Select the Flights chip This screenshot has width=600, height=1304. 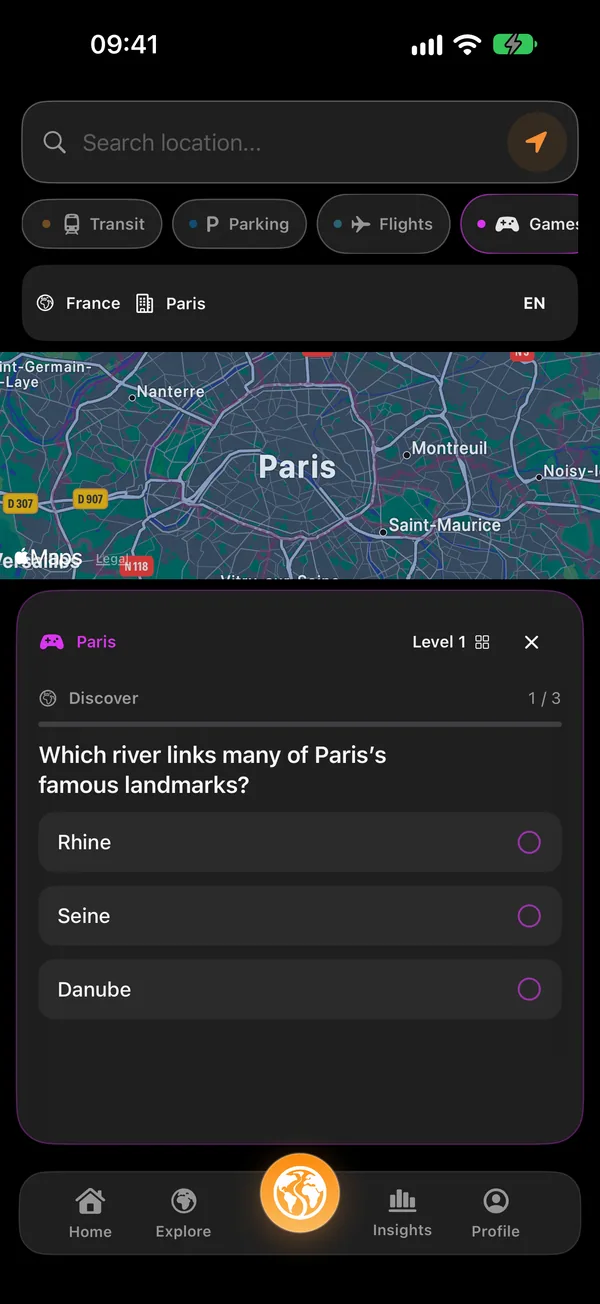click(383, 224)
